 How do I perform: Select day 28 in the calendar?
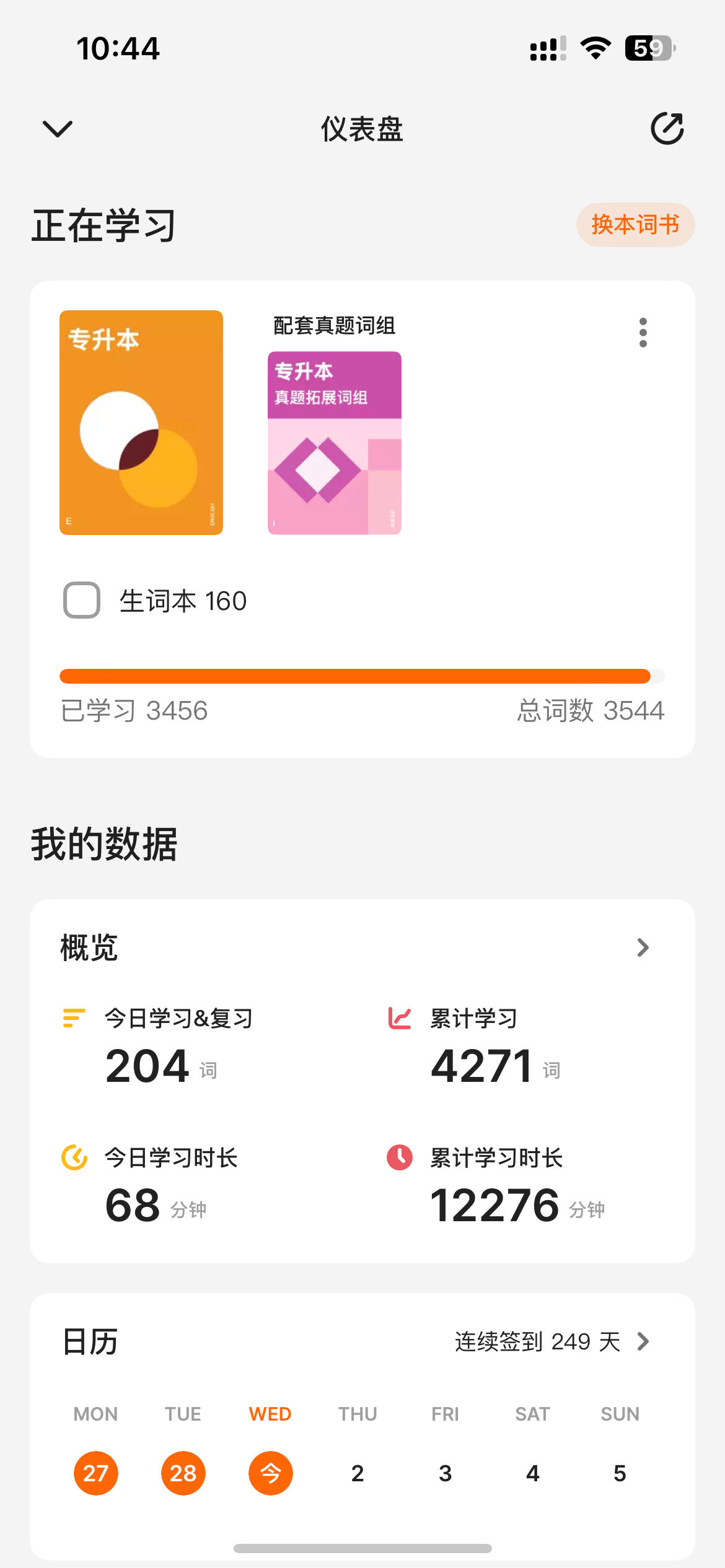[183, 1473]
